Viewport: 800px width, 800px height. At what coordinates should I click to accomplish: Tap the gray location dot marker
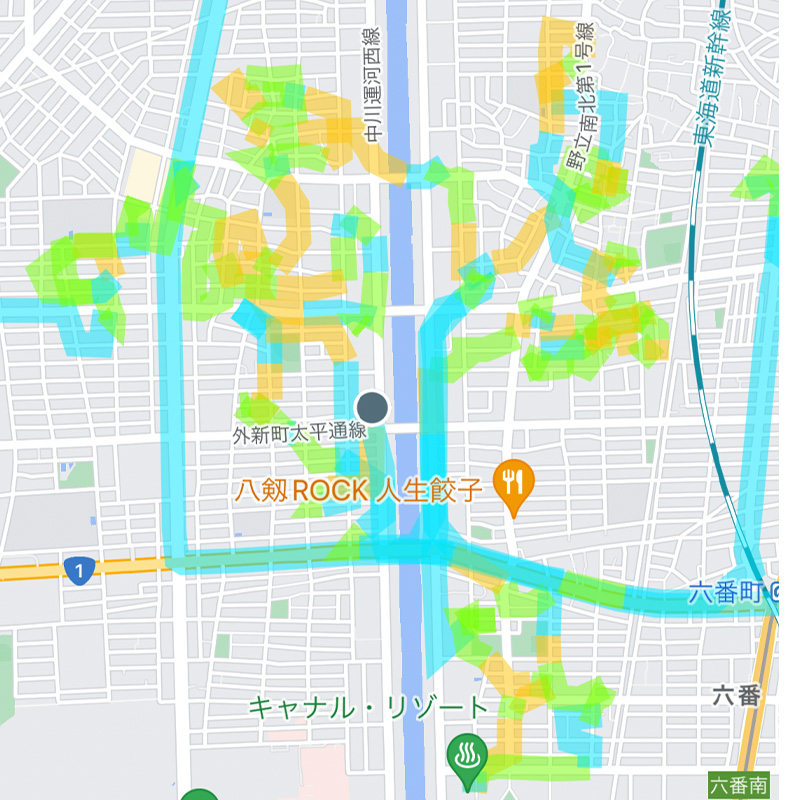point(372,406)
